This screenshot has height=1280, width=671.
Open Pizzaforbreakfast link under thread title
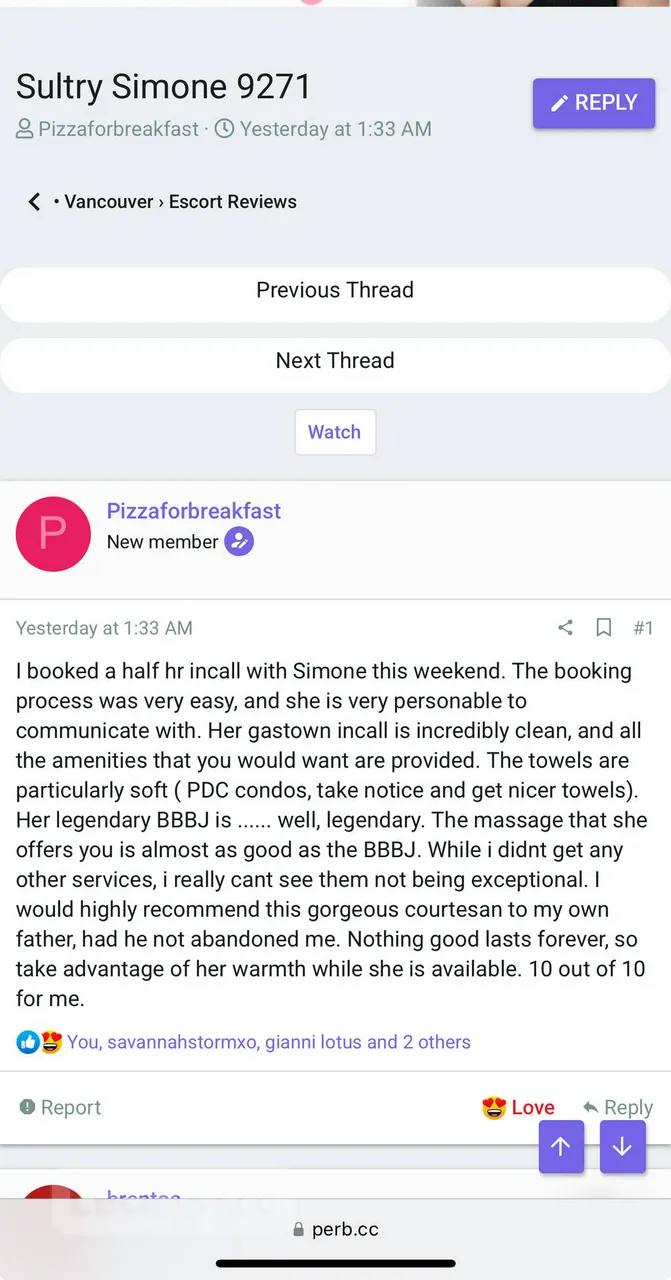[118, 129]
